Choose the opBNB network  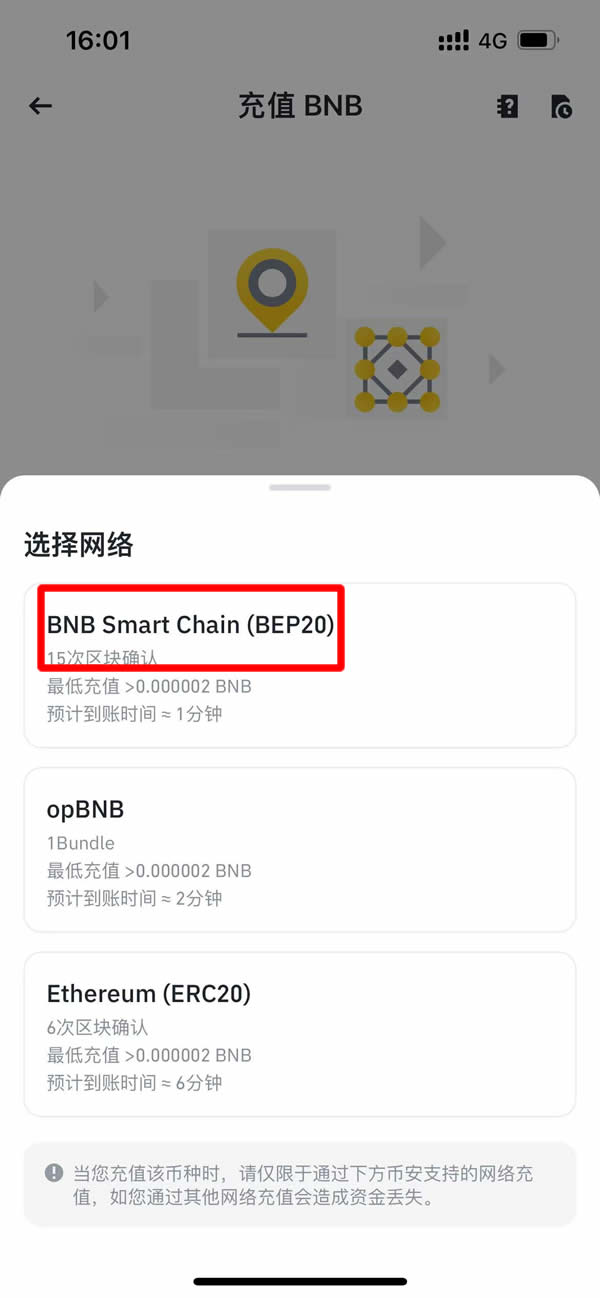coord(300,849)
